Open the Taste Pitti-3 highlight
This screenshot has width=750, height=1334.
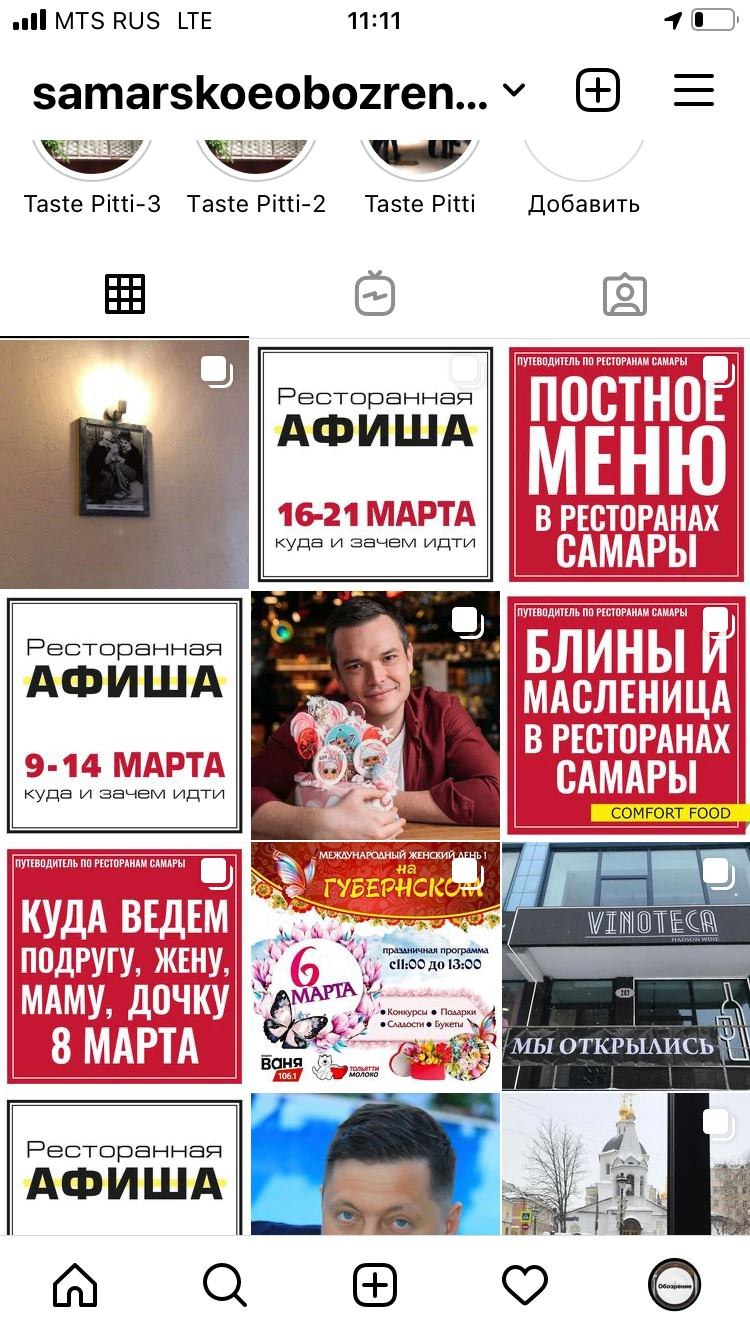(92, 170)
